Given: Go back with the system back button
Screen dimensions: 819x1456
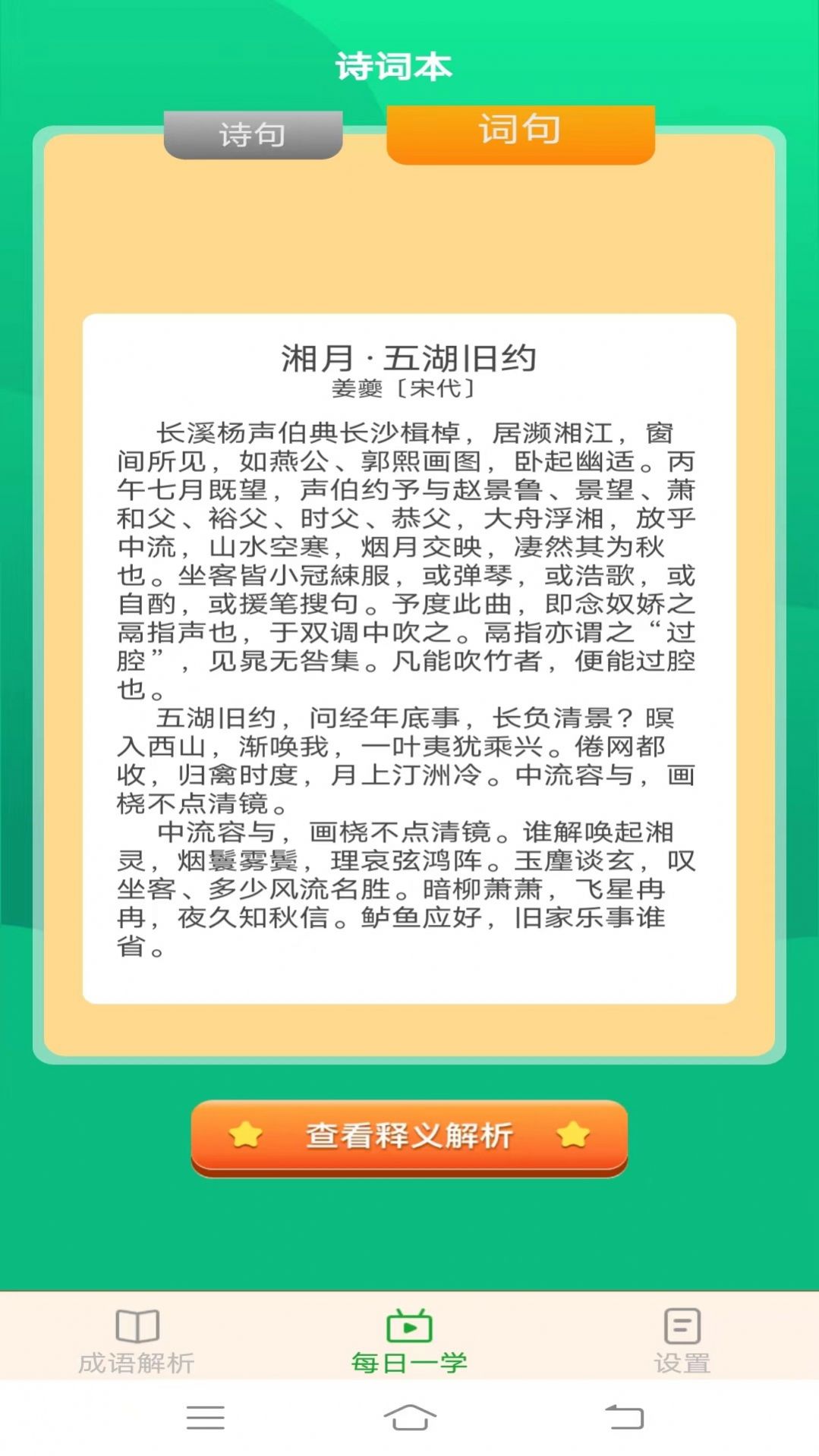Looking at the screenshot, I should click(x=624, y=1417).
